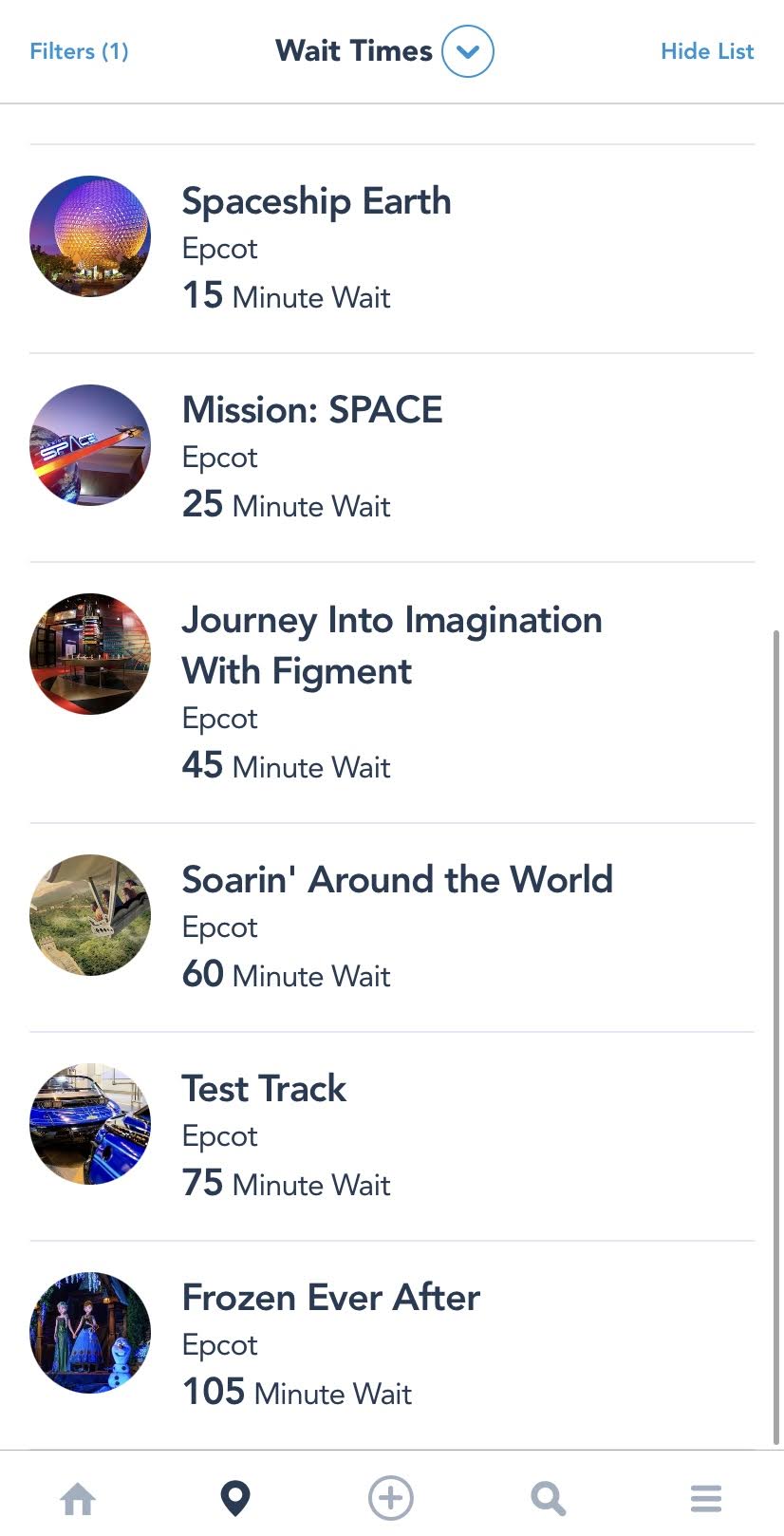The height and width of the screenshot is (1536, 784).
Task: Go to the home tab
Action: pyautogui.click(x=78, y=1499)
